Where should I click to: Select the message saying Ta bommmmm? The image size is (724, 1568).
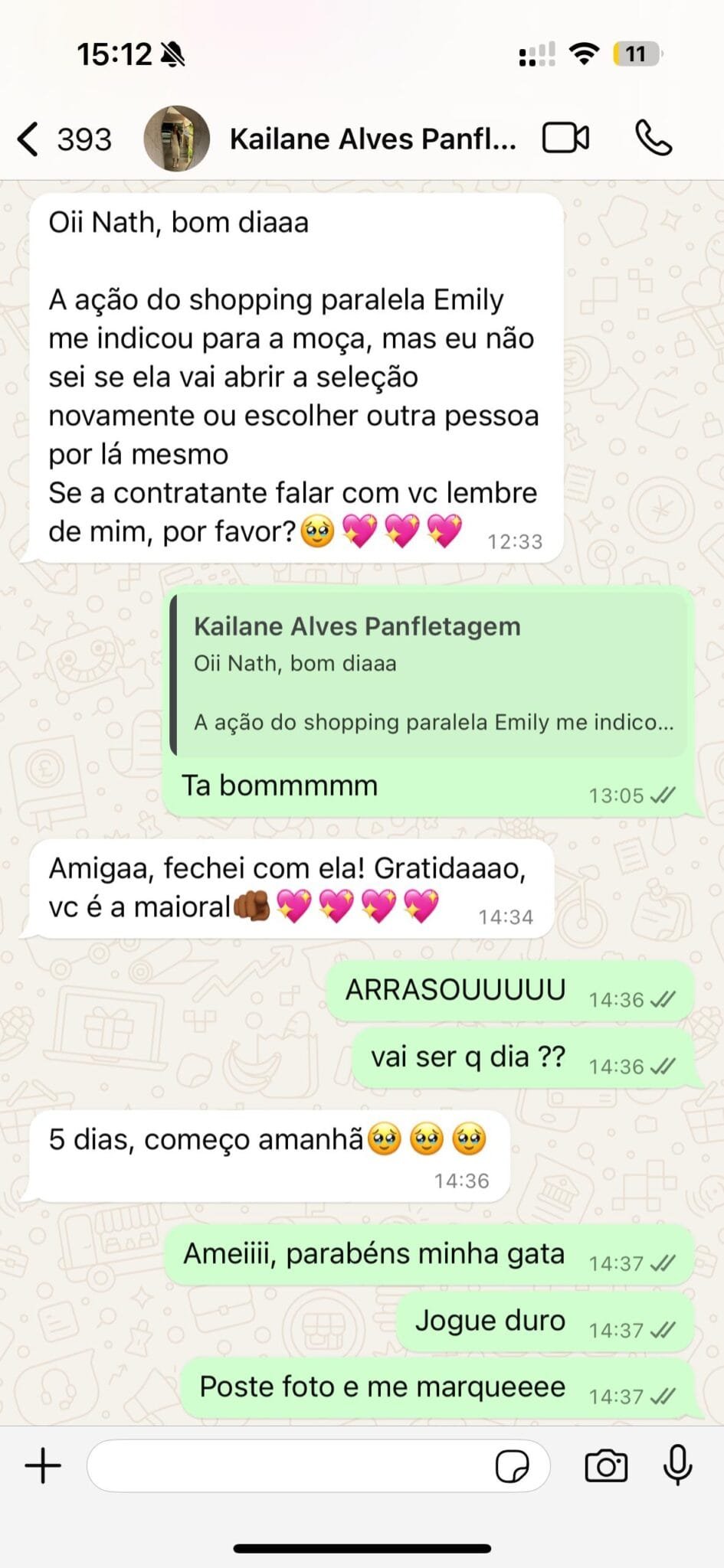(x=279, y=785)
